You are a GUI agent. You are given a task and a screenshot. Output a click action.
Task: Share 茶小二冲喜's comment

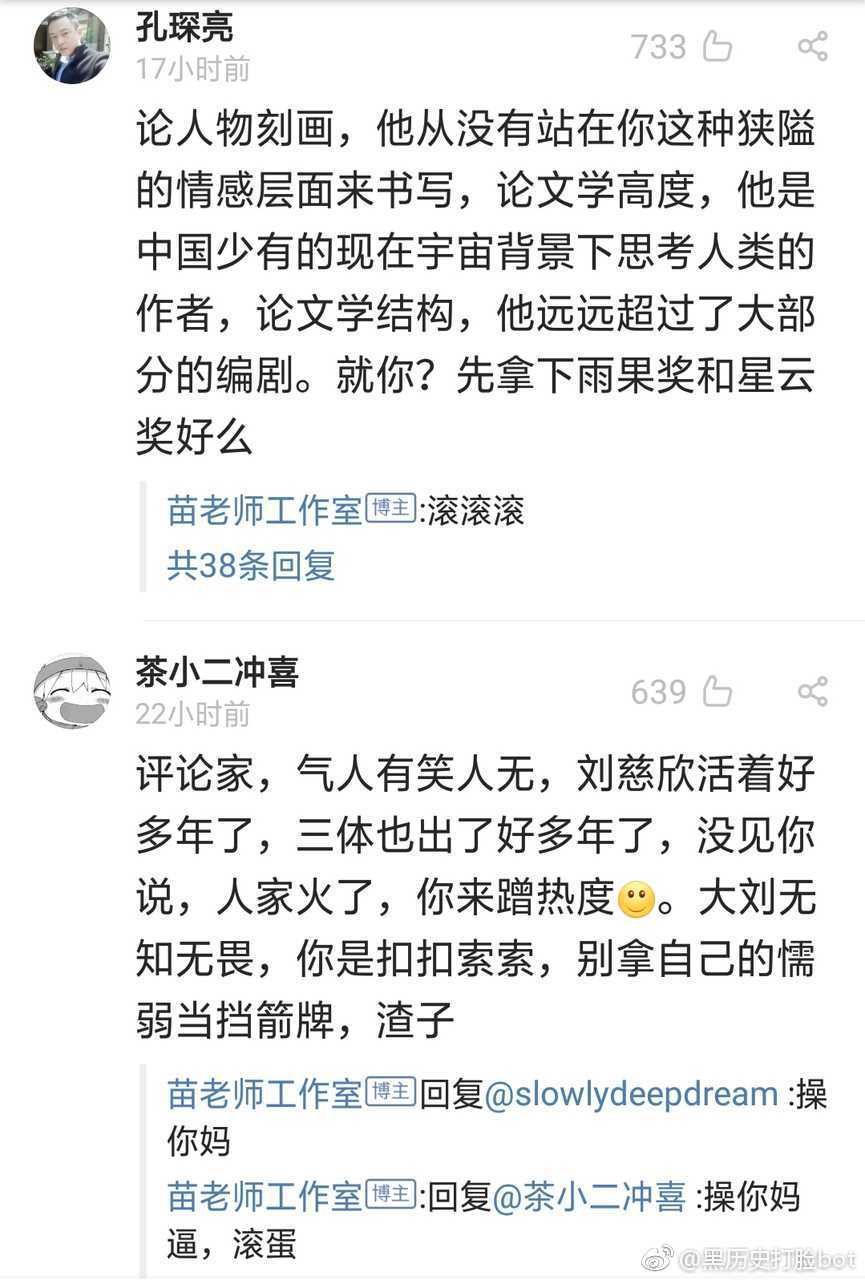(812, 692)
